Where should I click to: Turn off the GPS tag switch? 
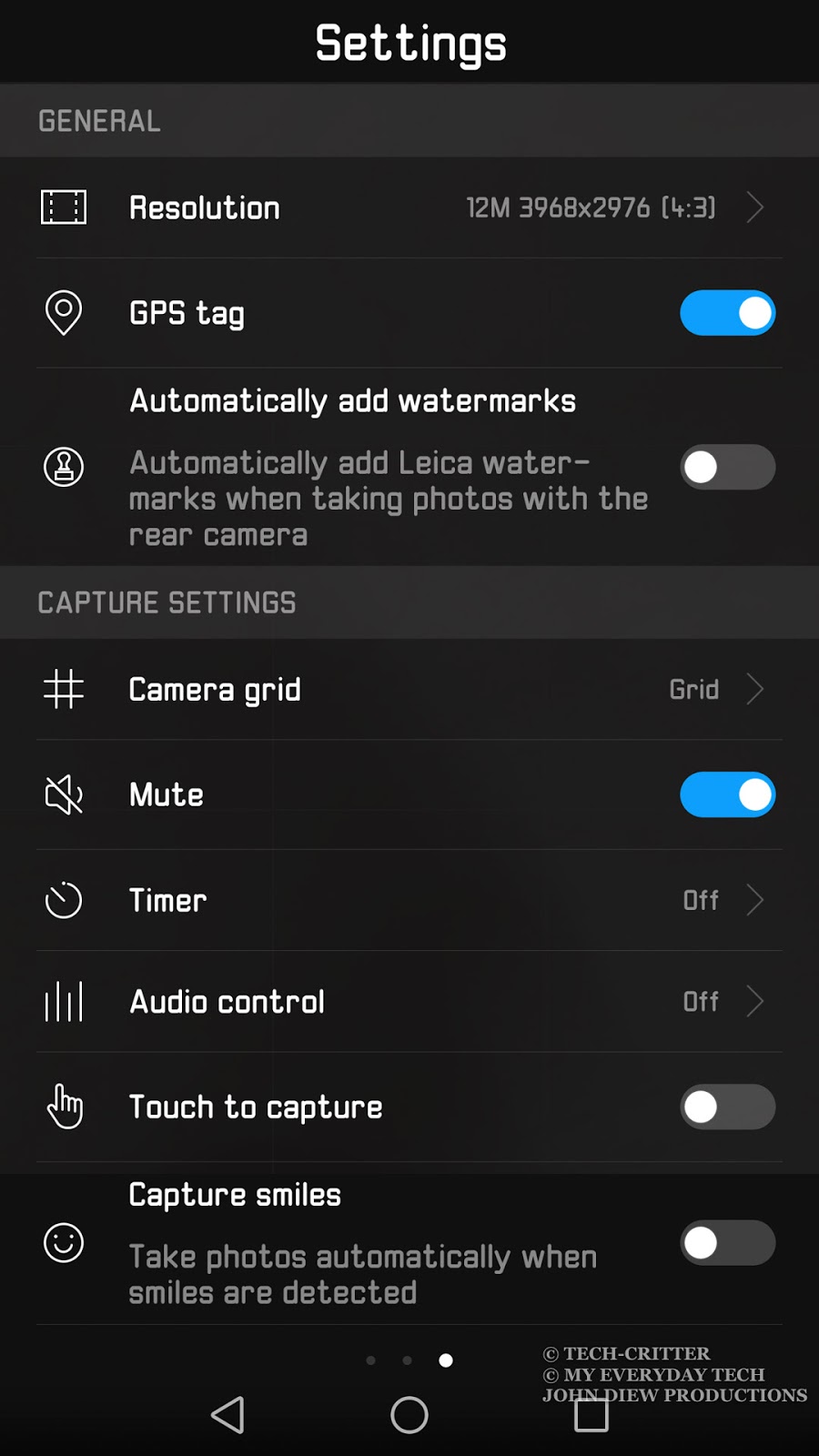click(727, 313)
